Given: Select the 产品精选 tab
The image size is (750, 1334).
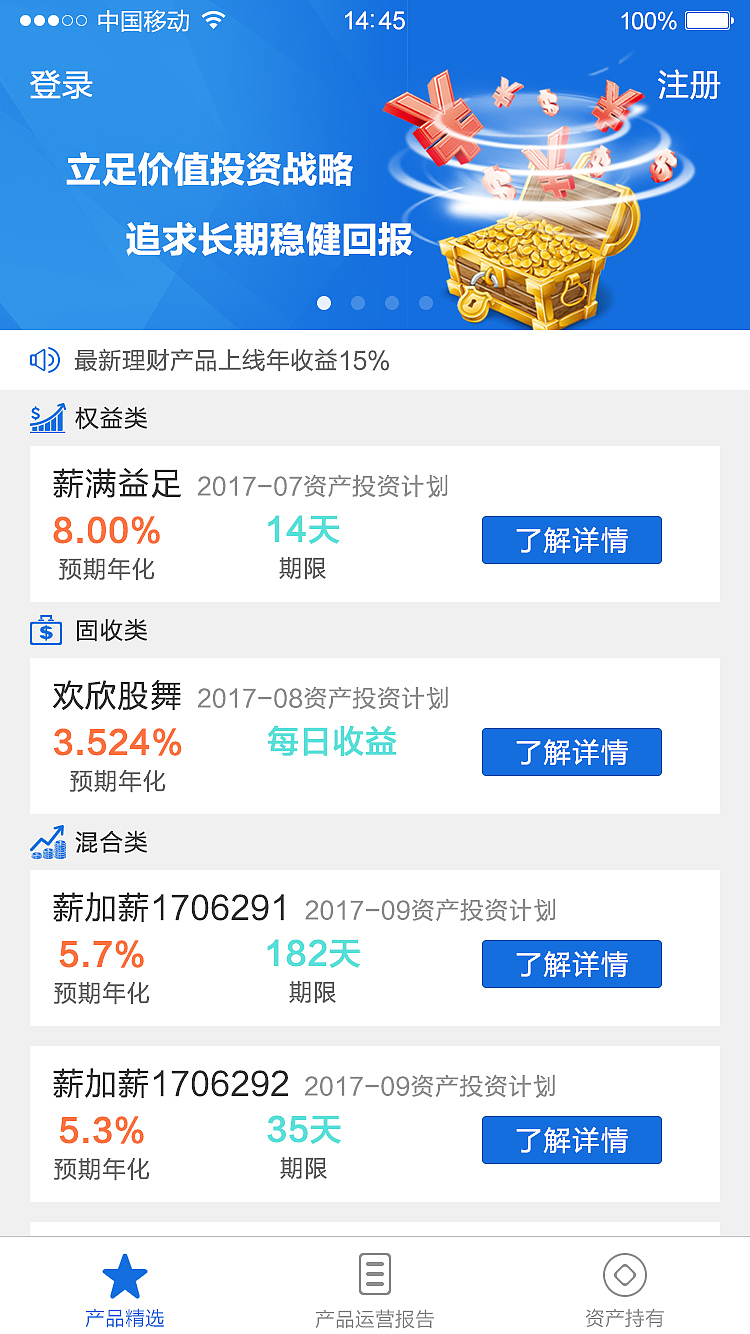Looking at the screenshot, I should tap(125, 1290).
